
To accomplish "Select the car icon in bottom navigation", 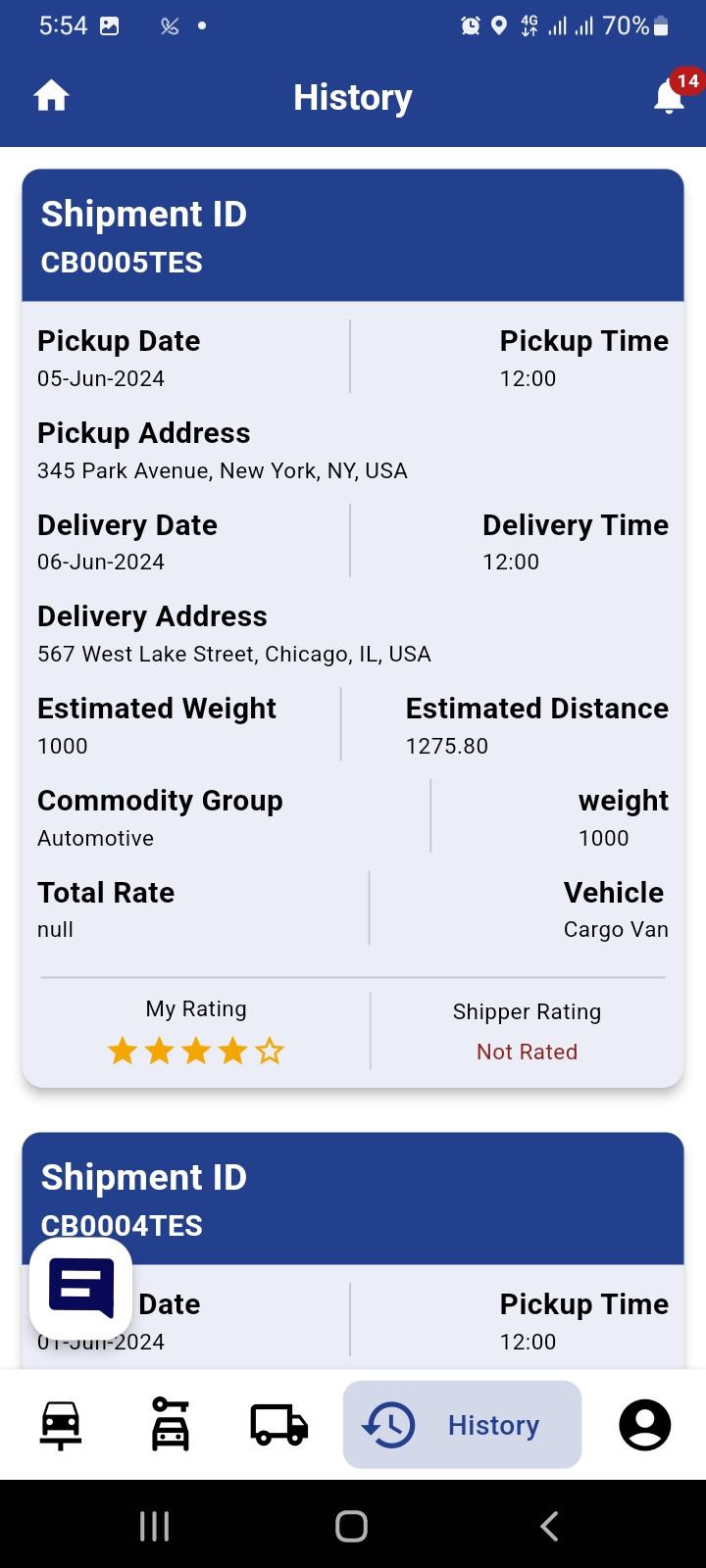I will [60, 1424].
